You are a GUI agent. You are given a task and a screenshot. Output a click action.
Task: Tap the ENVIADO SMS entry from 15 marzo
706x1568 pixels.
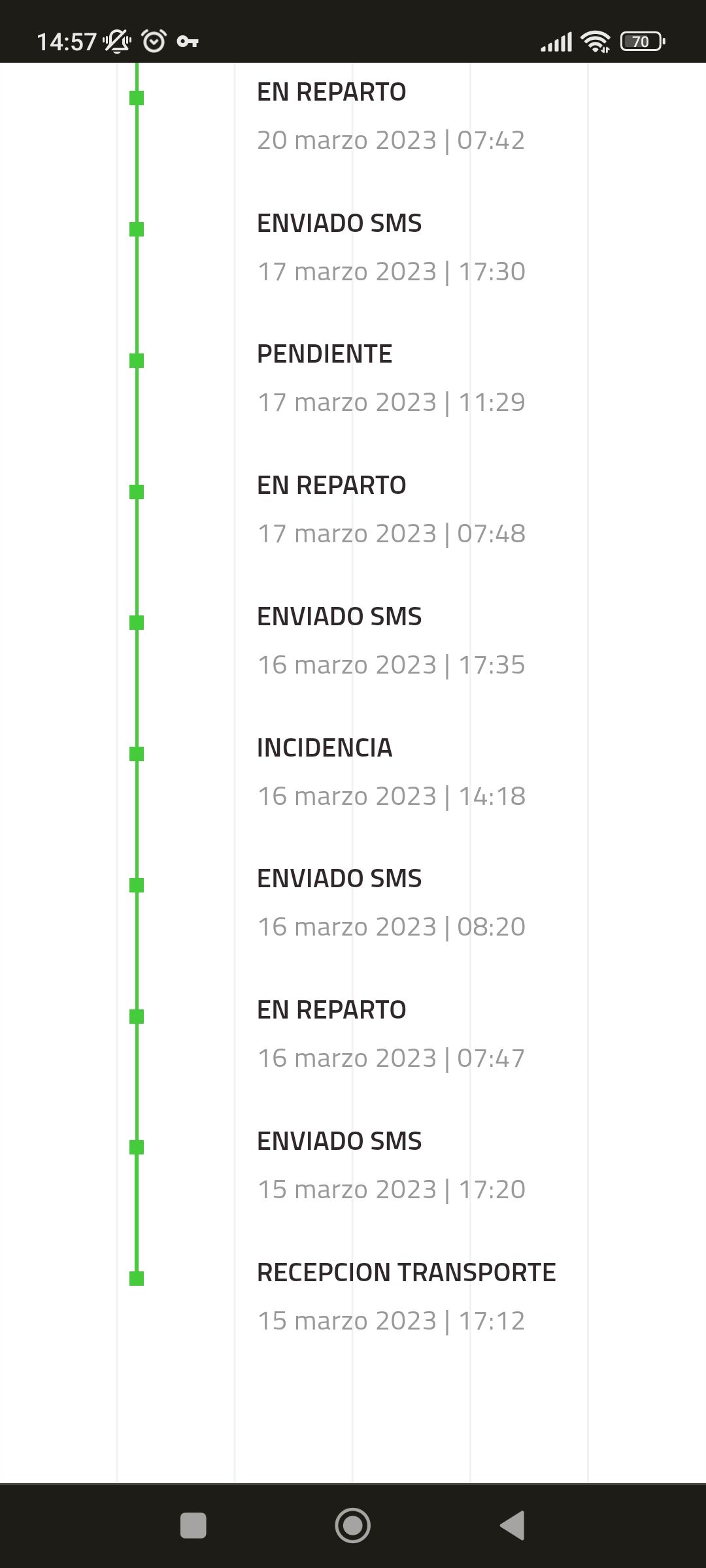(339, 1140)
